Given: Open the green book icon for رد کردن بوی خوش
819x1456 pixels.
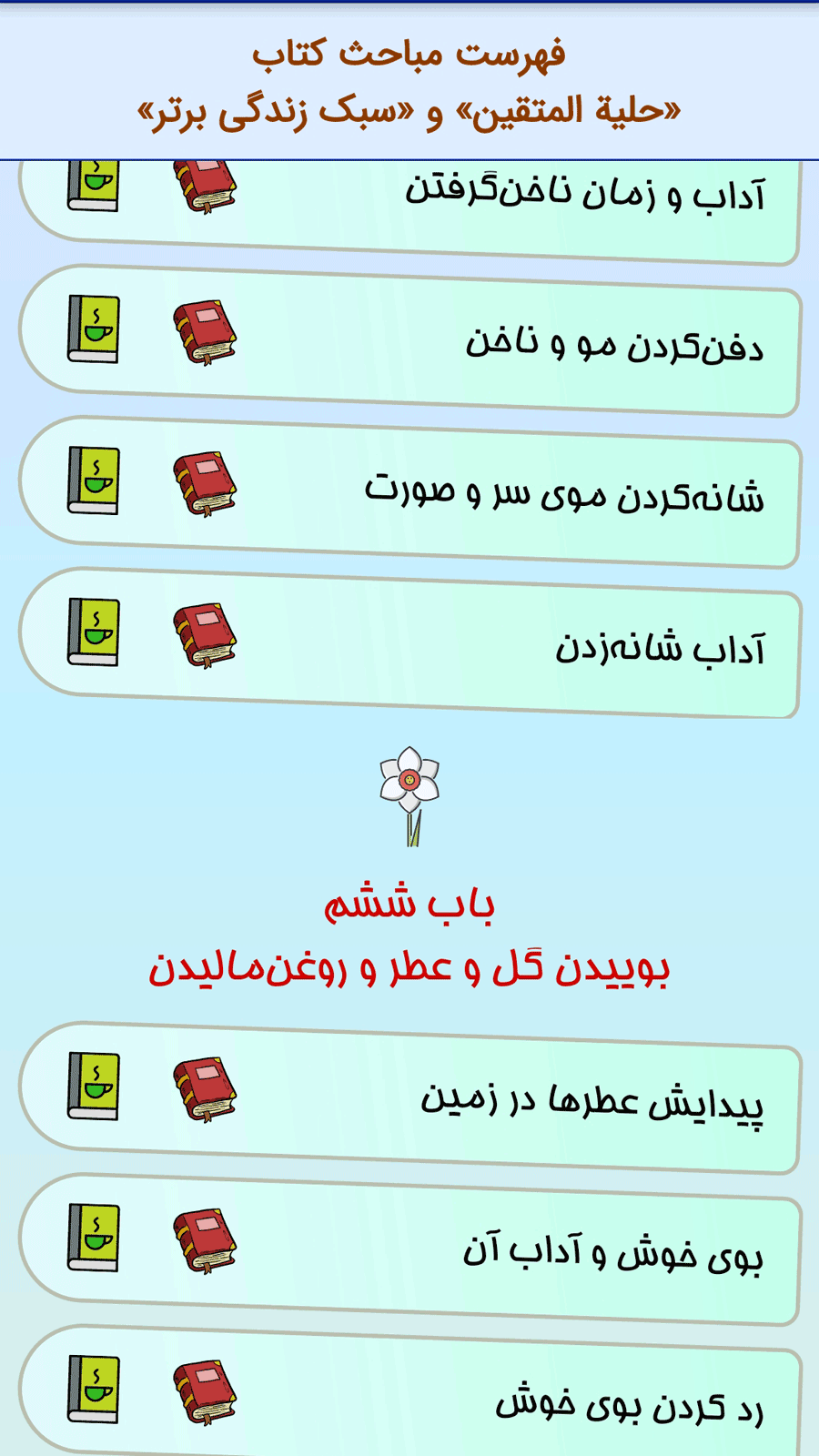Looking at the screenshot, I should click(x=94, y=1389).
